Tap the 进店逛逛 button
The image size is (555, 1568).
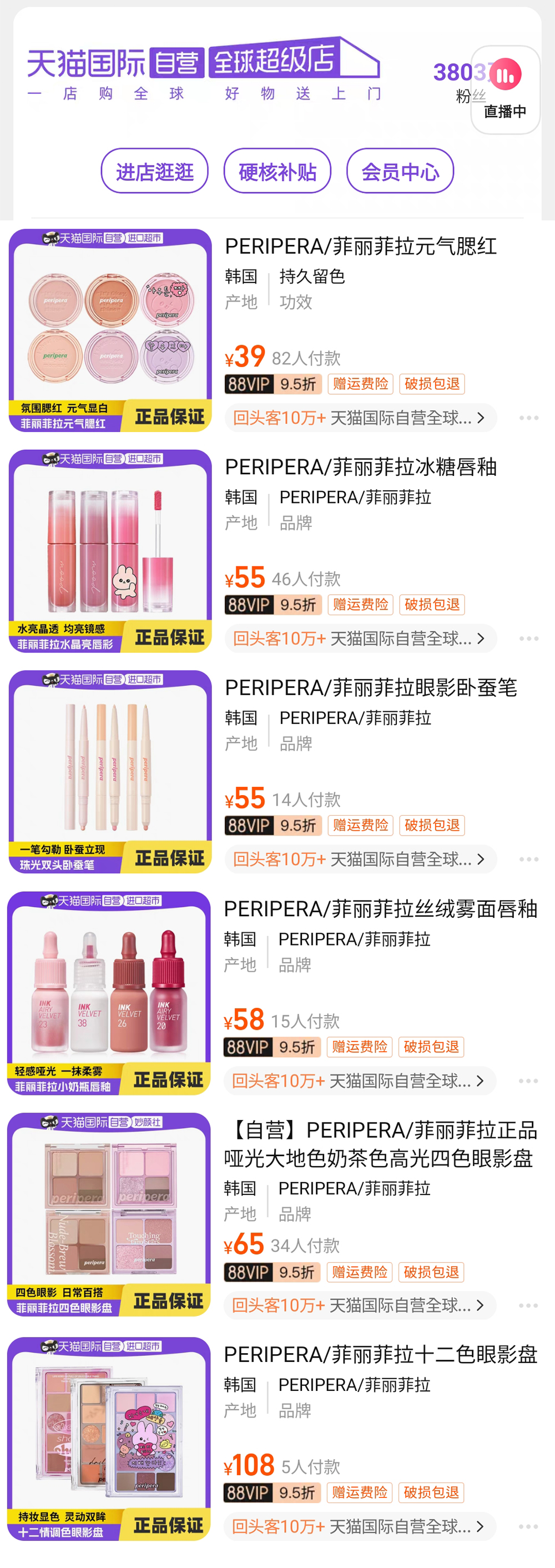[x=155, y=172]
